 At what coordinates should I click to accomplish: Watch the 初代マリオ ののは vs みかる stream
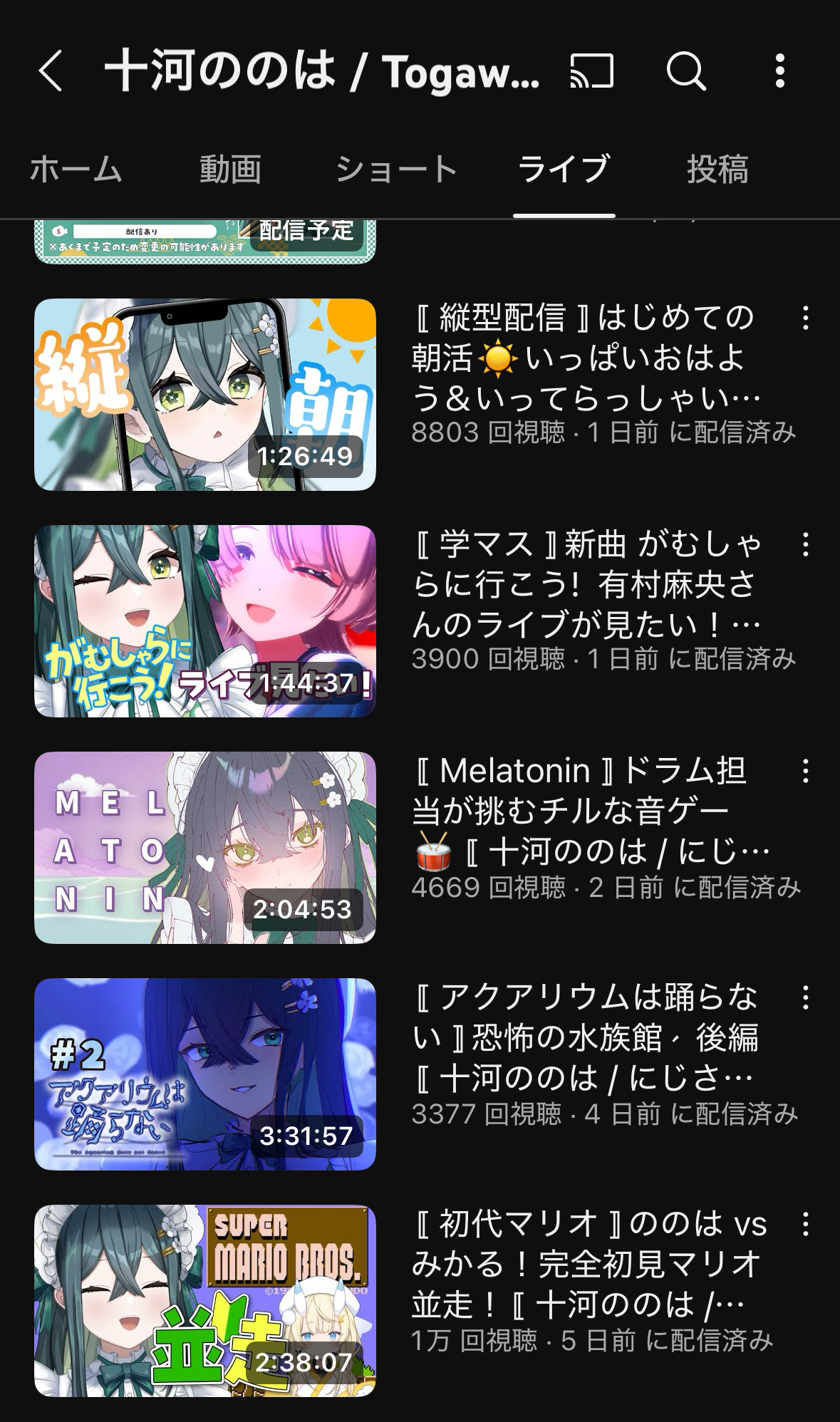205,1301
